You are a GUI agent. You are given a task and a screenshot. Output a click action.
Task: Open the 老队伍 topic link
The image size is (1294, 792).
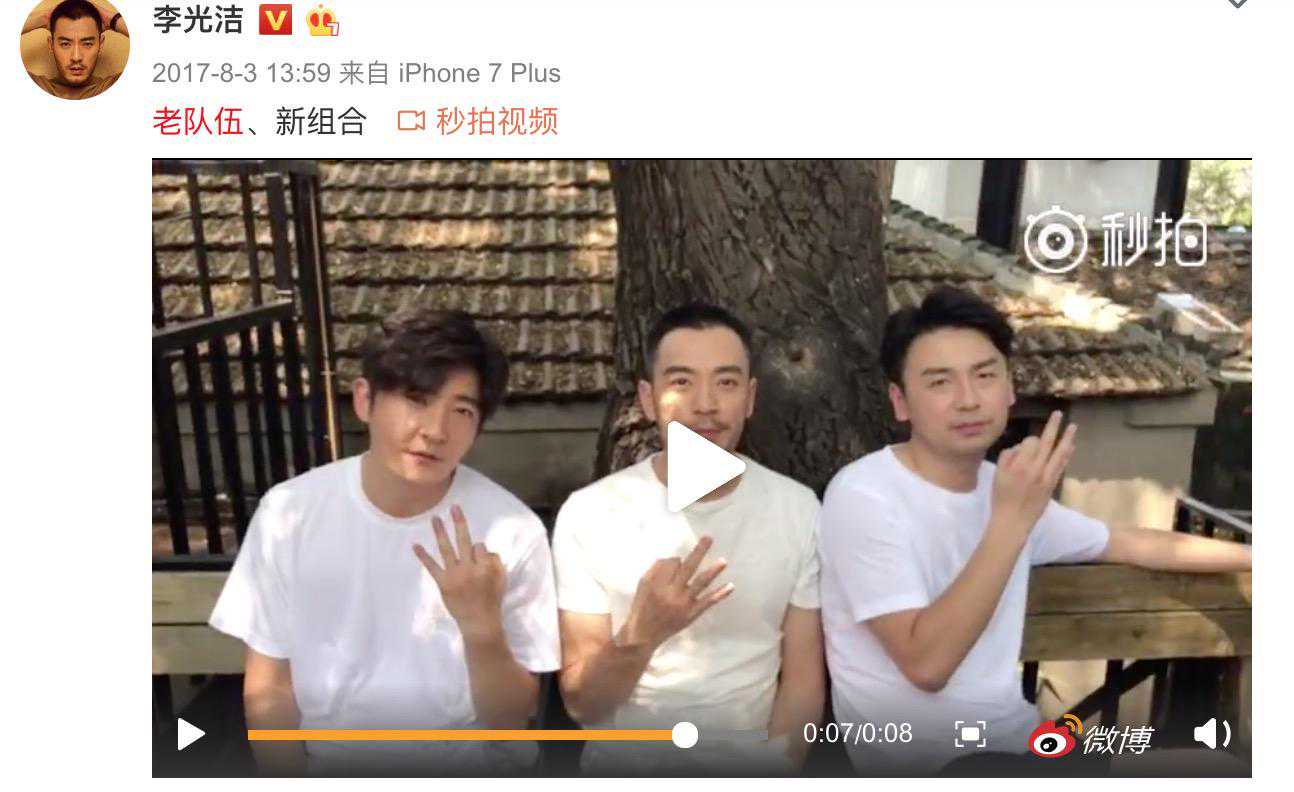pos(198,122)
